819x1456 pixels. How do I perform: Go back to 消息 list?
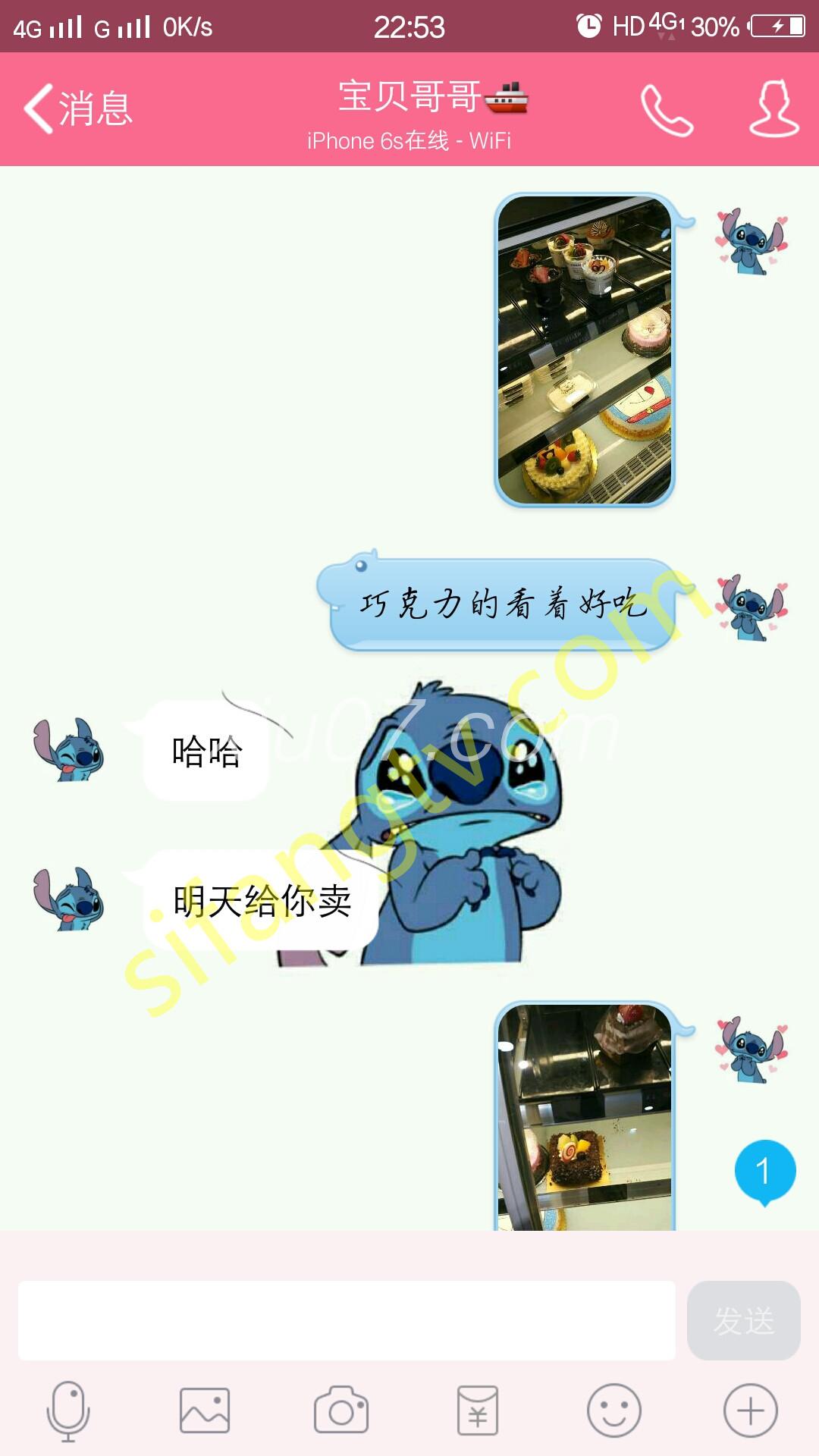coord(77,109)
